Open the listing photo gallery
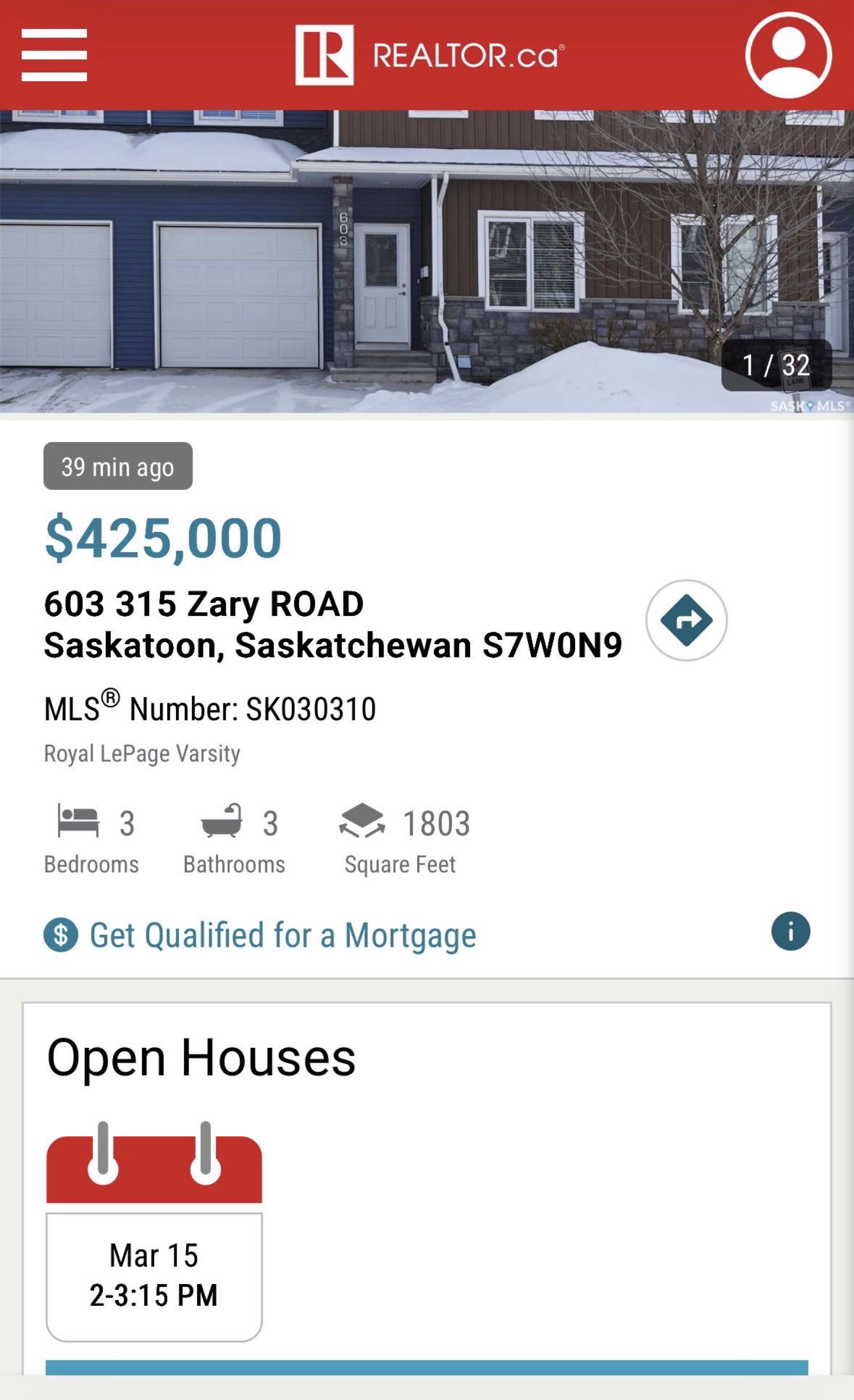The image size is (854, 1400). (x=426, y=261)
